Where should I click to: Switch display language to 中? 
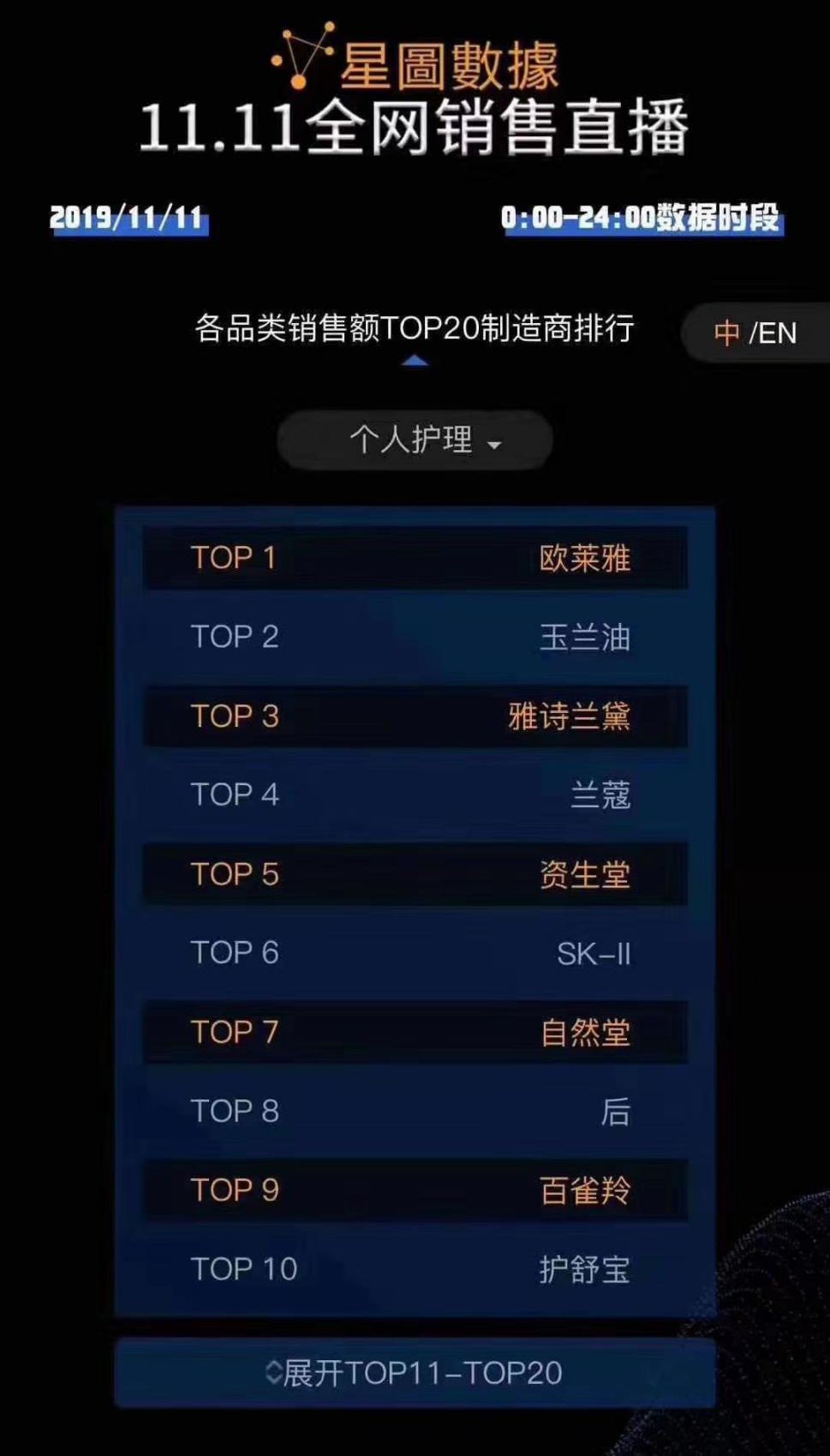[727, 333]
